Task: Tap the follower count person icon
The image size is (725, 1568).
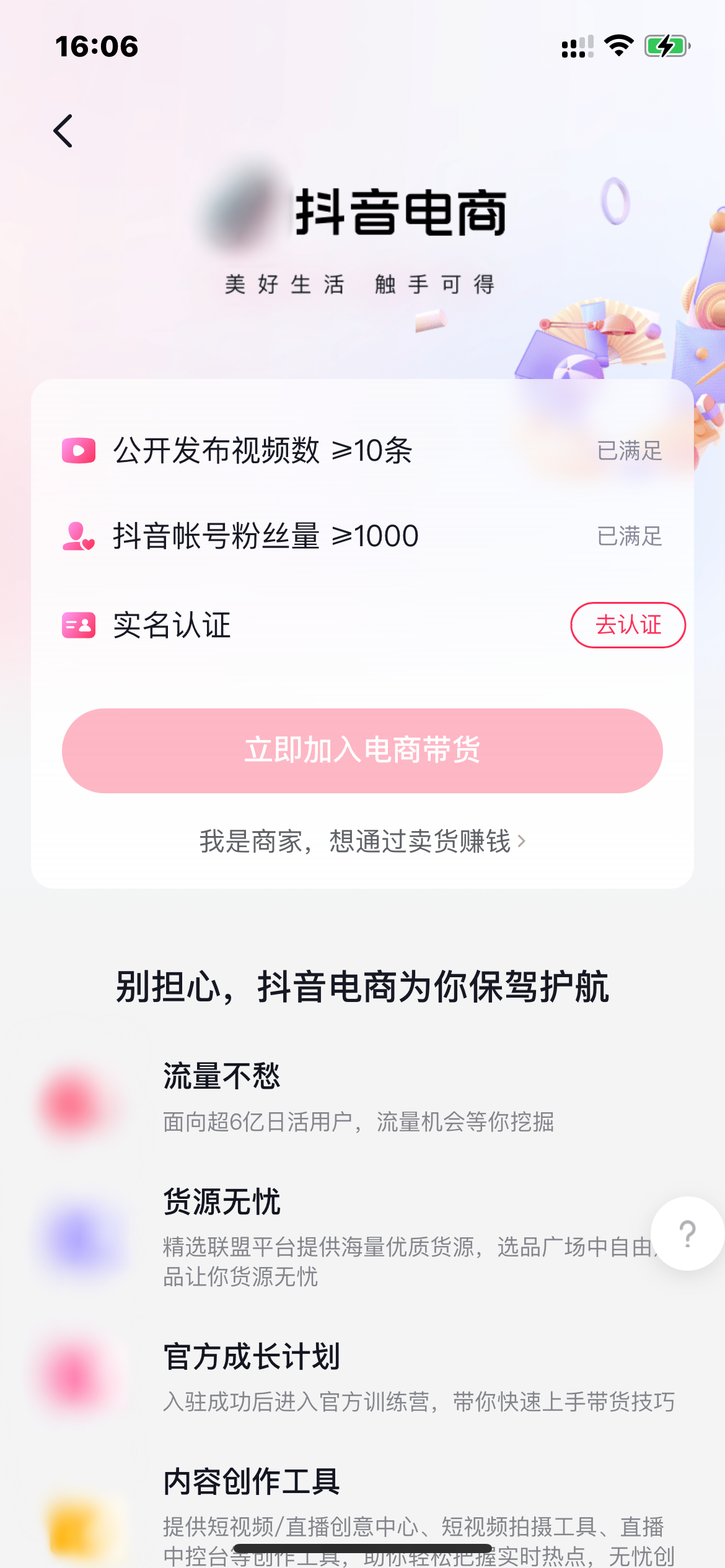Action: pyautogui.click(x=78, y=537)
